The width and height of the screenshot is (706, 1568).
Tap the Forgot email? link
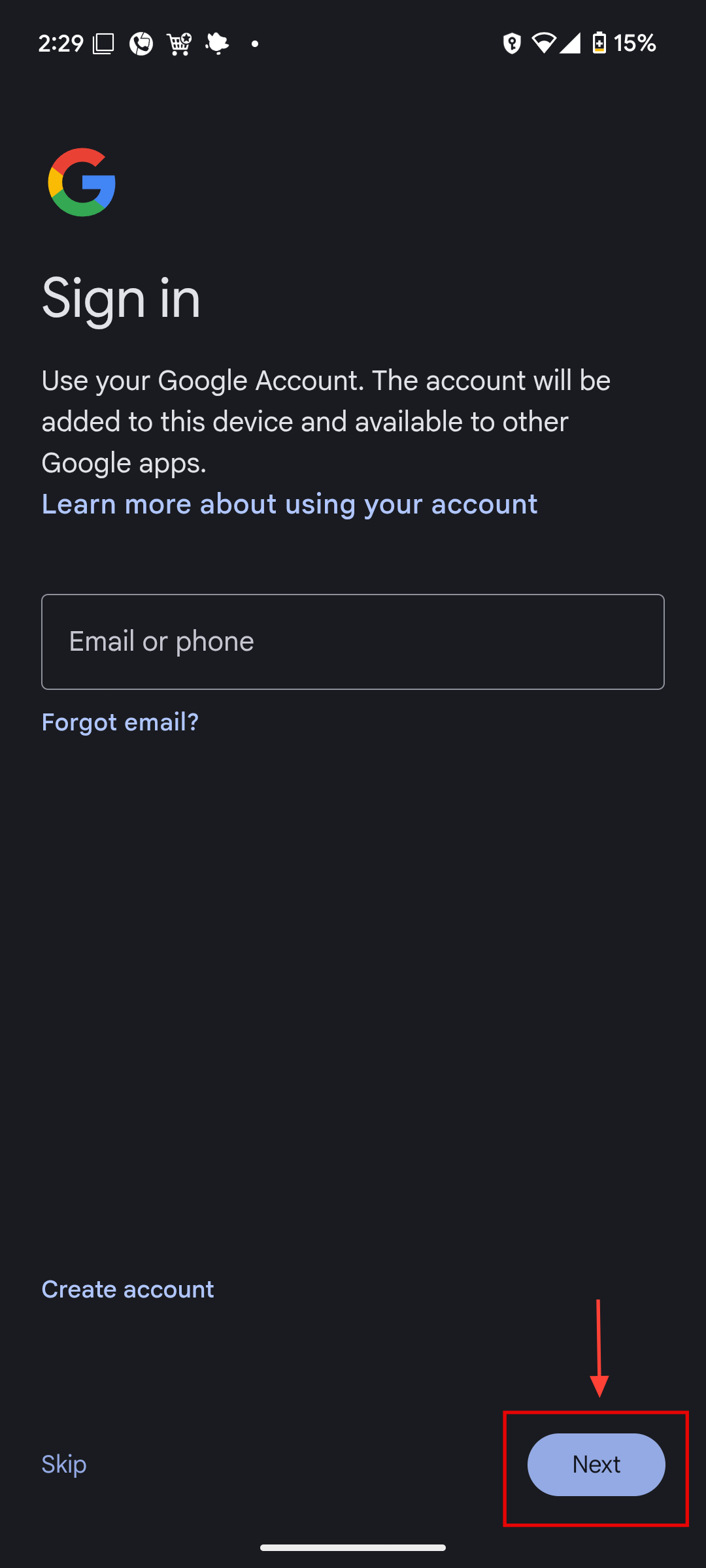coord(120,722)
